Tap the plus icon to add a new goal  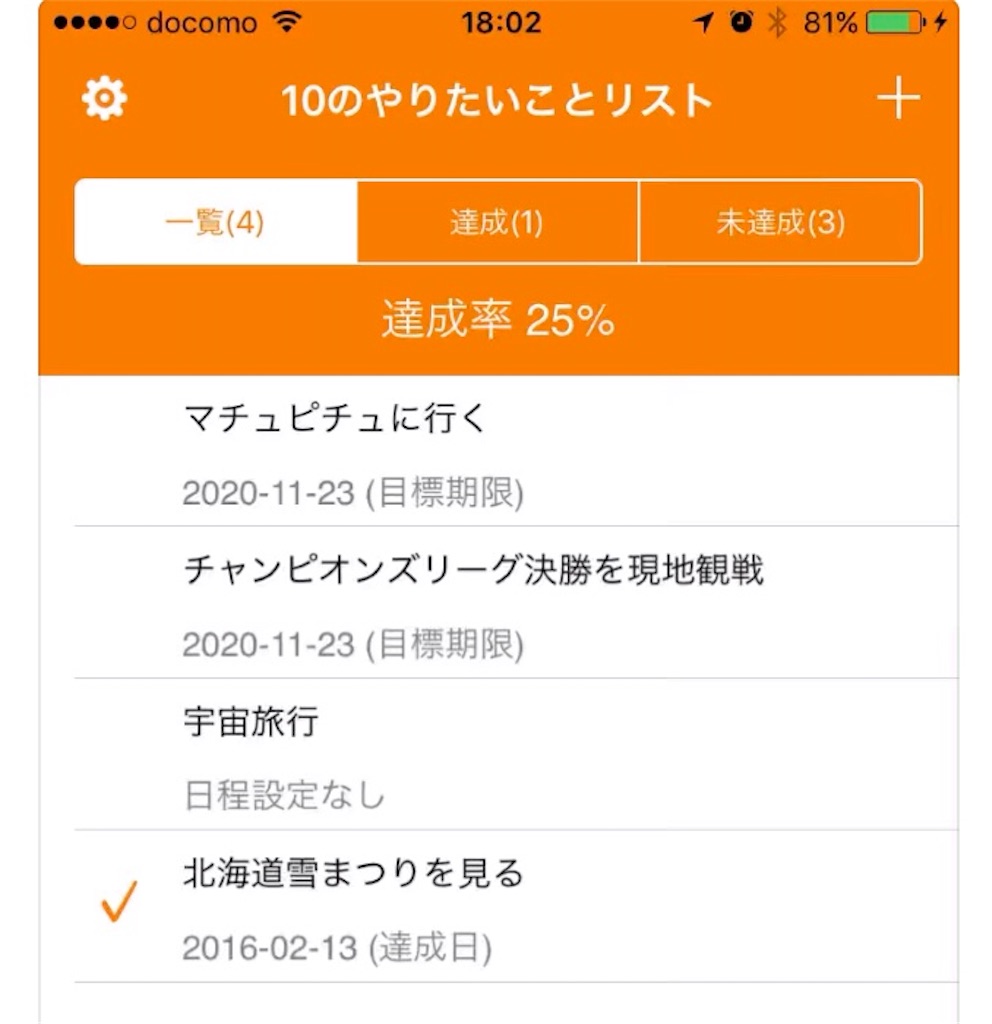click(x=899, y=97)
